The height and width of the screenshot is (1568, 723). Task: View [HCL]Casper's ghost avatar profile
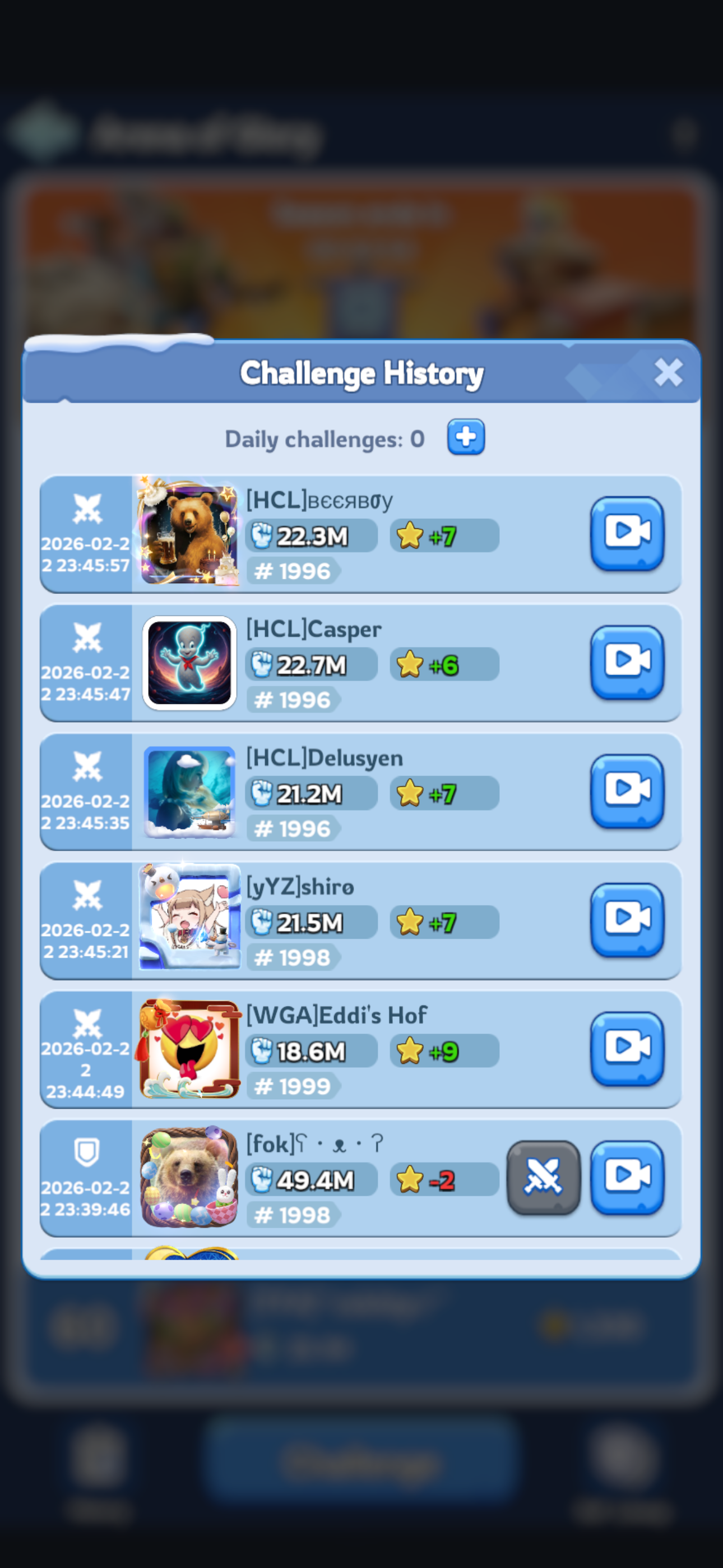pos(189,663)
